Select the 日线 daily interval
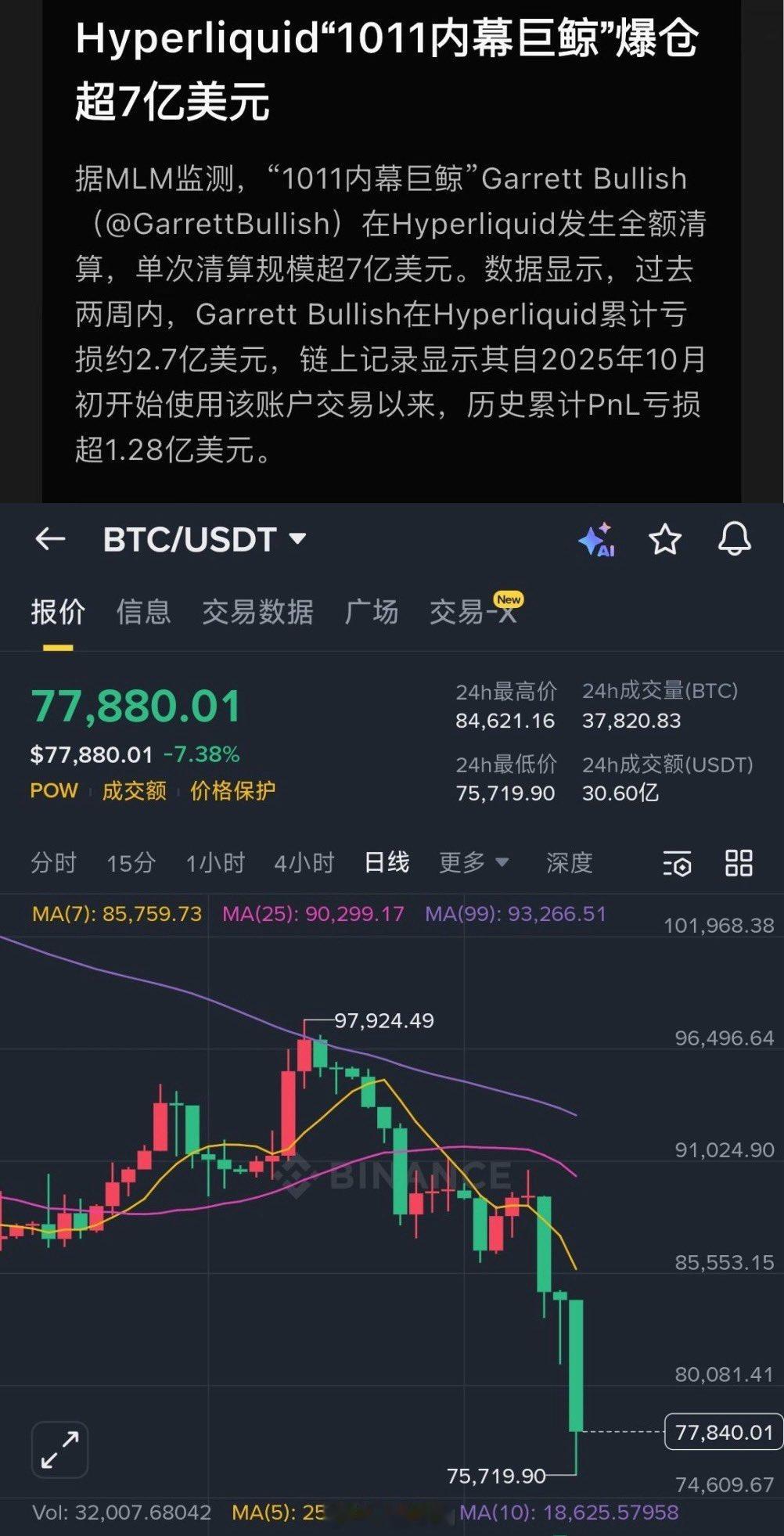Viewport: 784px width, 1536px height. coord(385,863)
